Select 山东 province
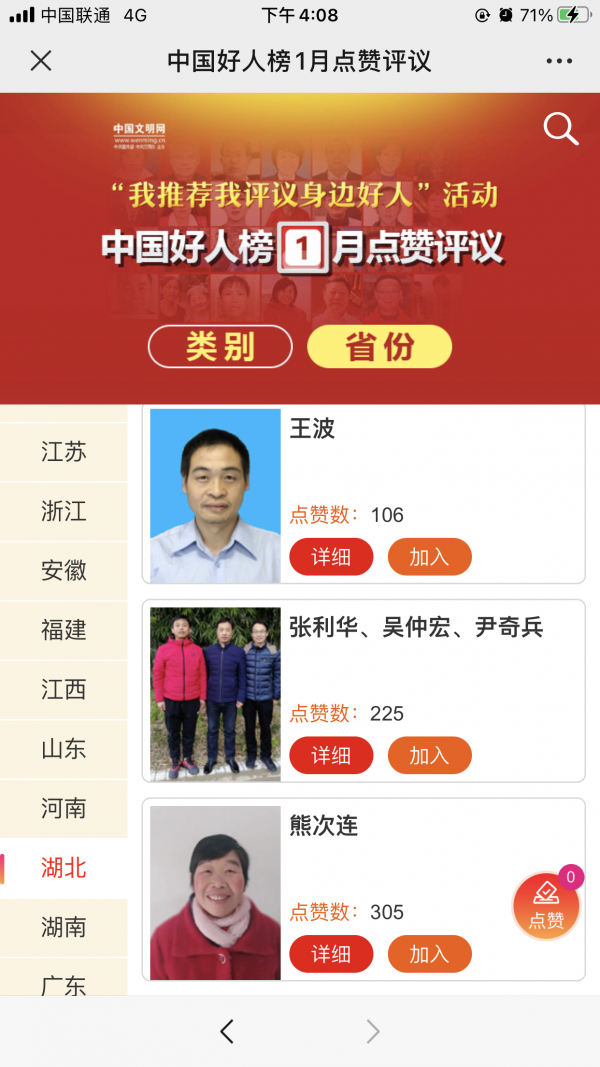 point(64,749)
